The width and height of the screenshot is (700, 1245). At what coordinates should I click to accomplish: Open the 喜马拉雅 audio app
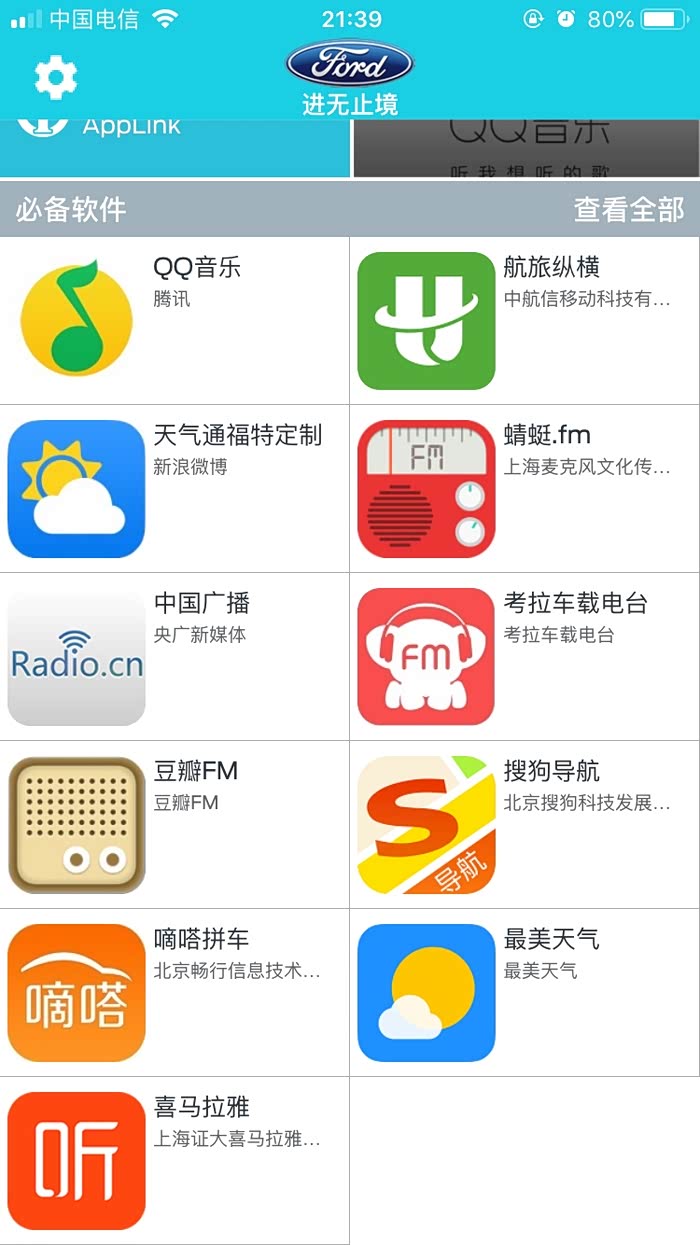coord(175,1160)
